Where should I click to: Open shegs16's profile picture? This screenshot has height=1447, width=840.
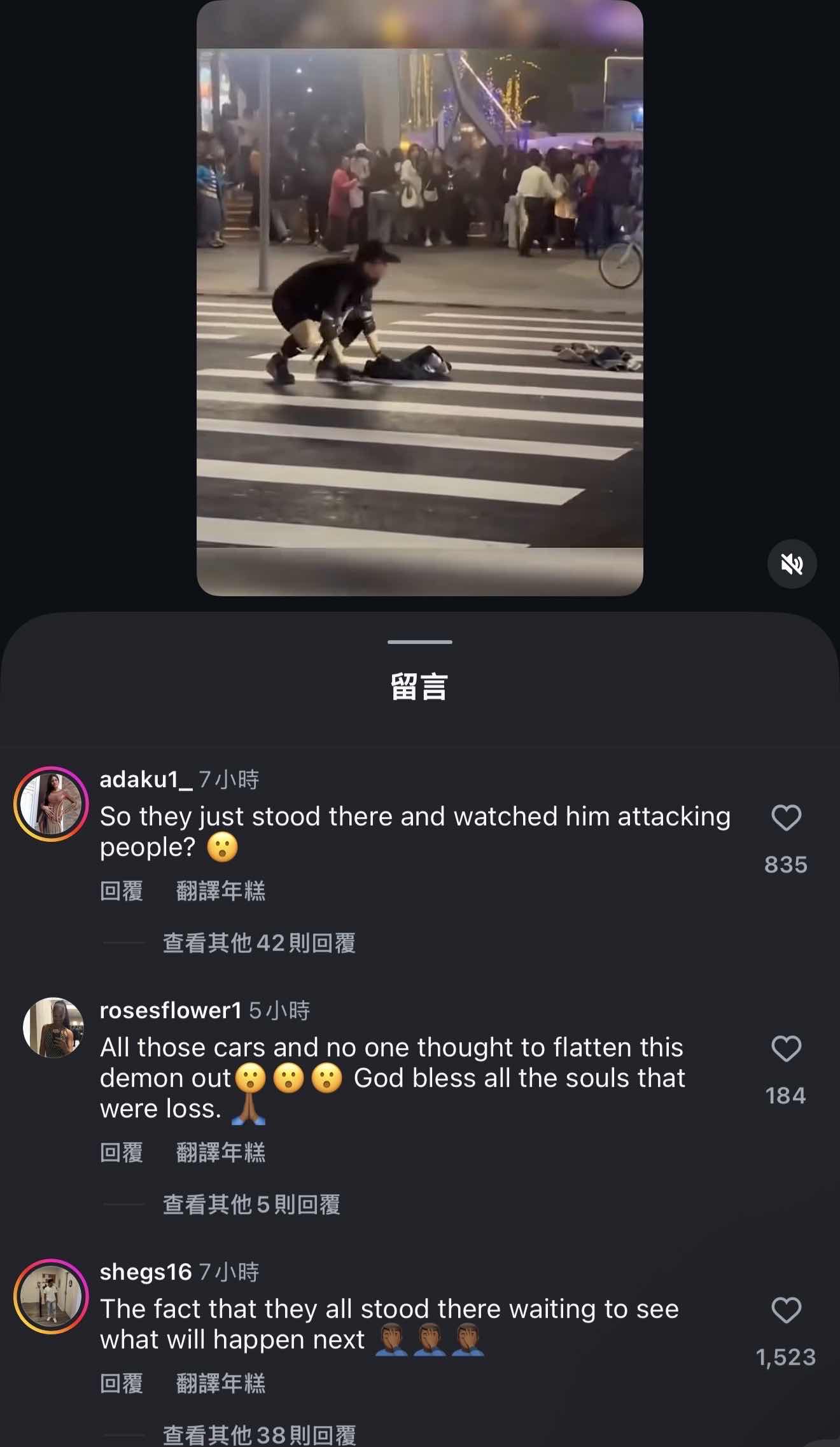click(52, 1296)
